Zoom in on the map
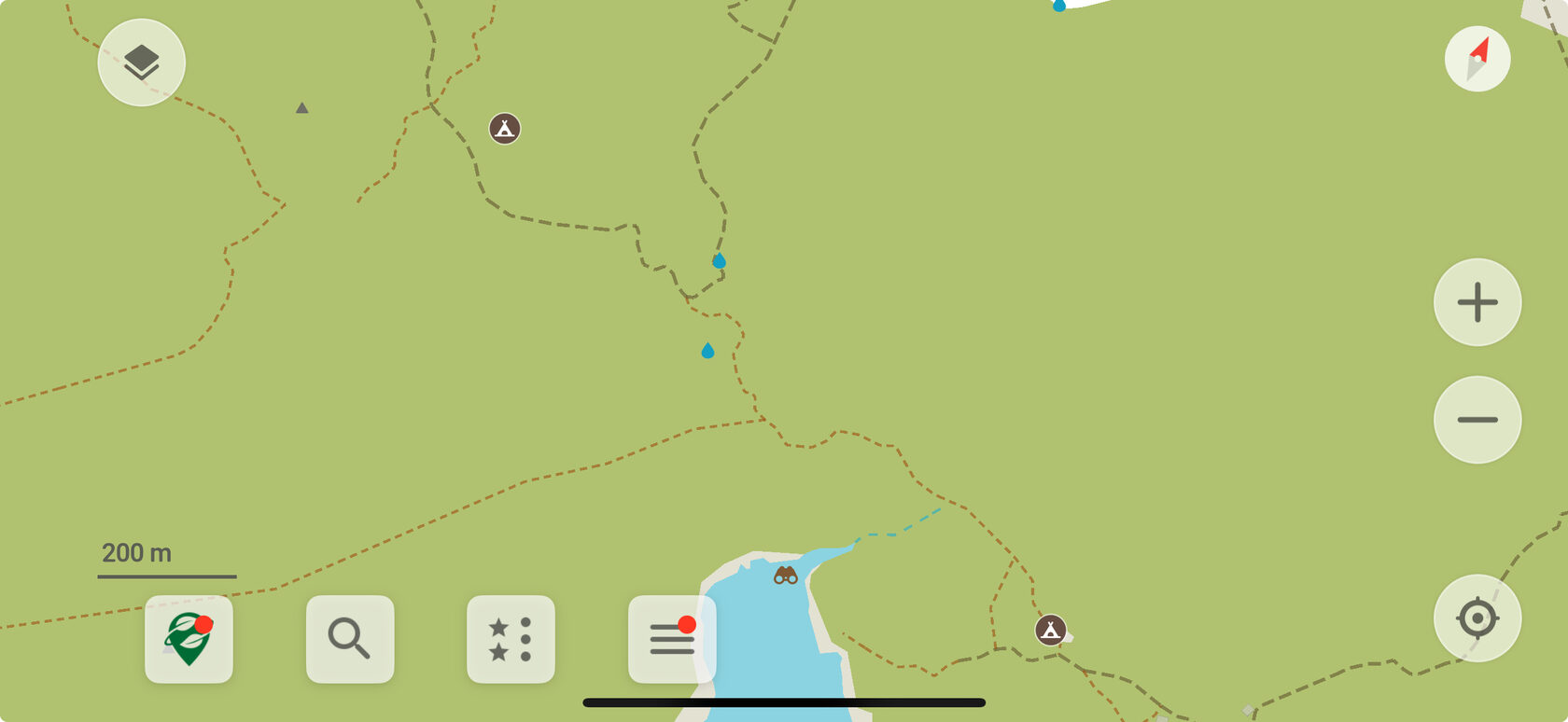1568x722 pixels. [x=1477, y=302]
